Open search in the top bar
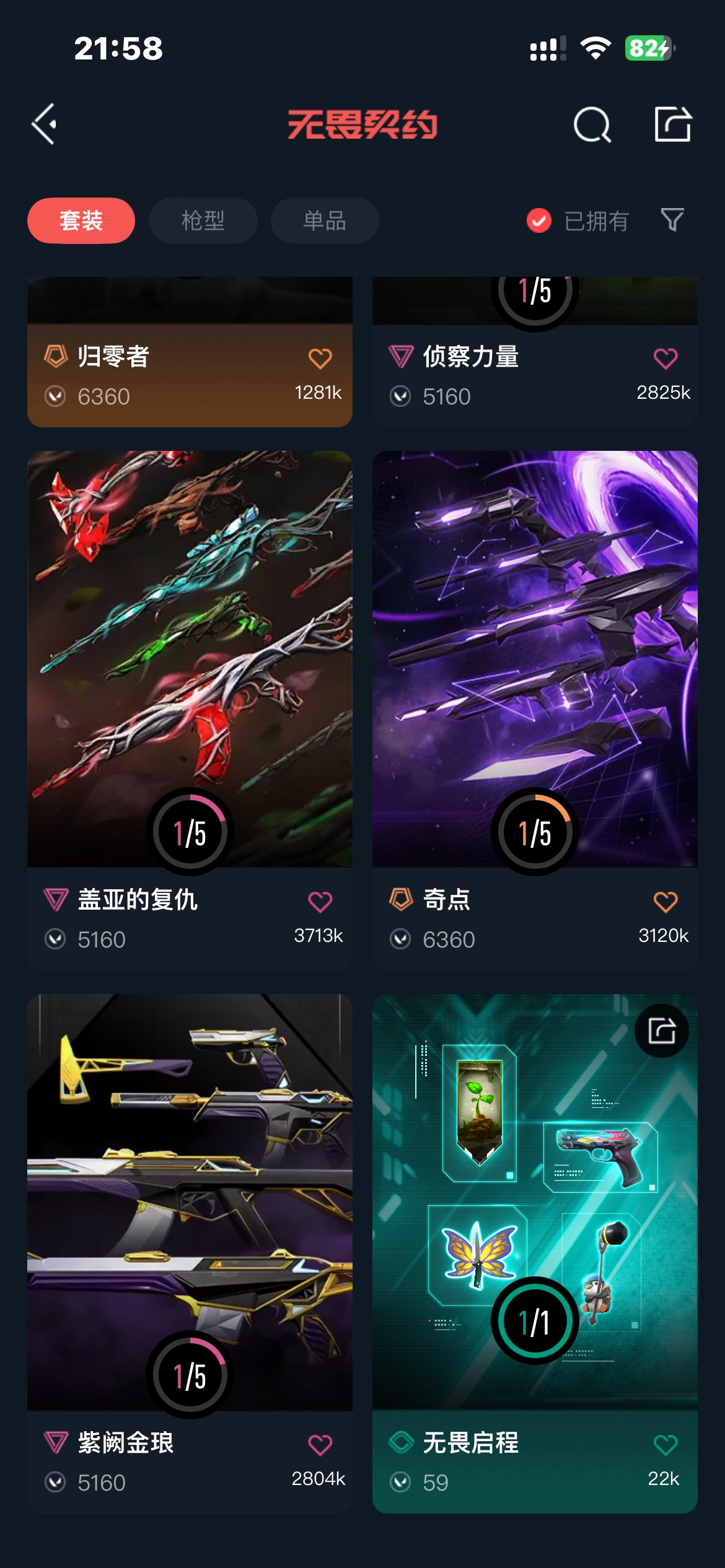The image size is (725, 1568). click(x=592, y=125)
